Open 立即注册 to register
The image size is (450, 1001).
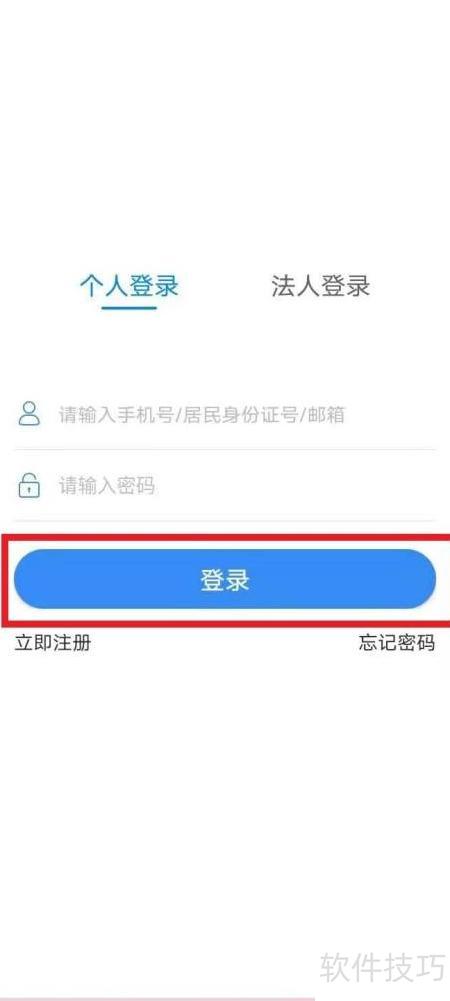[x=53, y=642]
